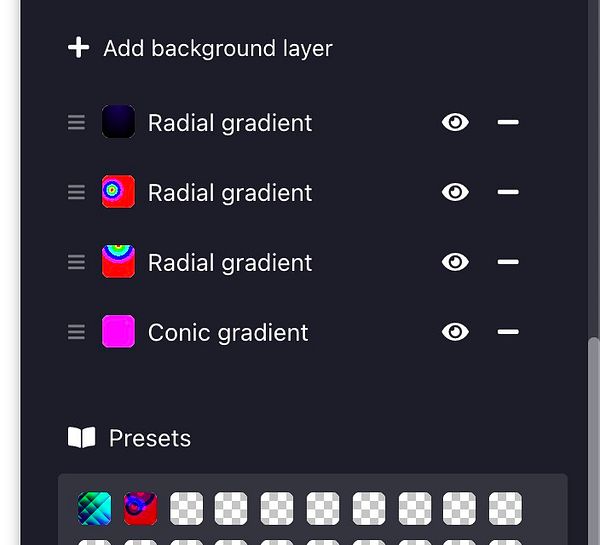Apply the red and blue swirl preset
600x545 pixels.
[x=140, y=508]
